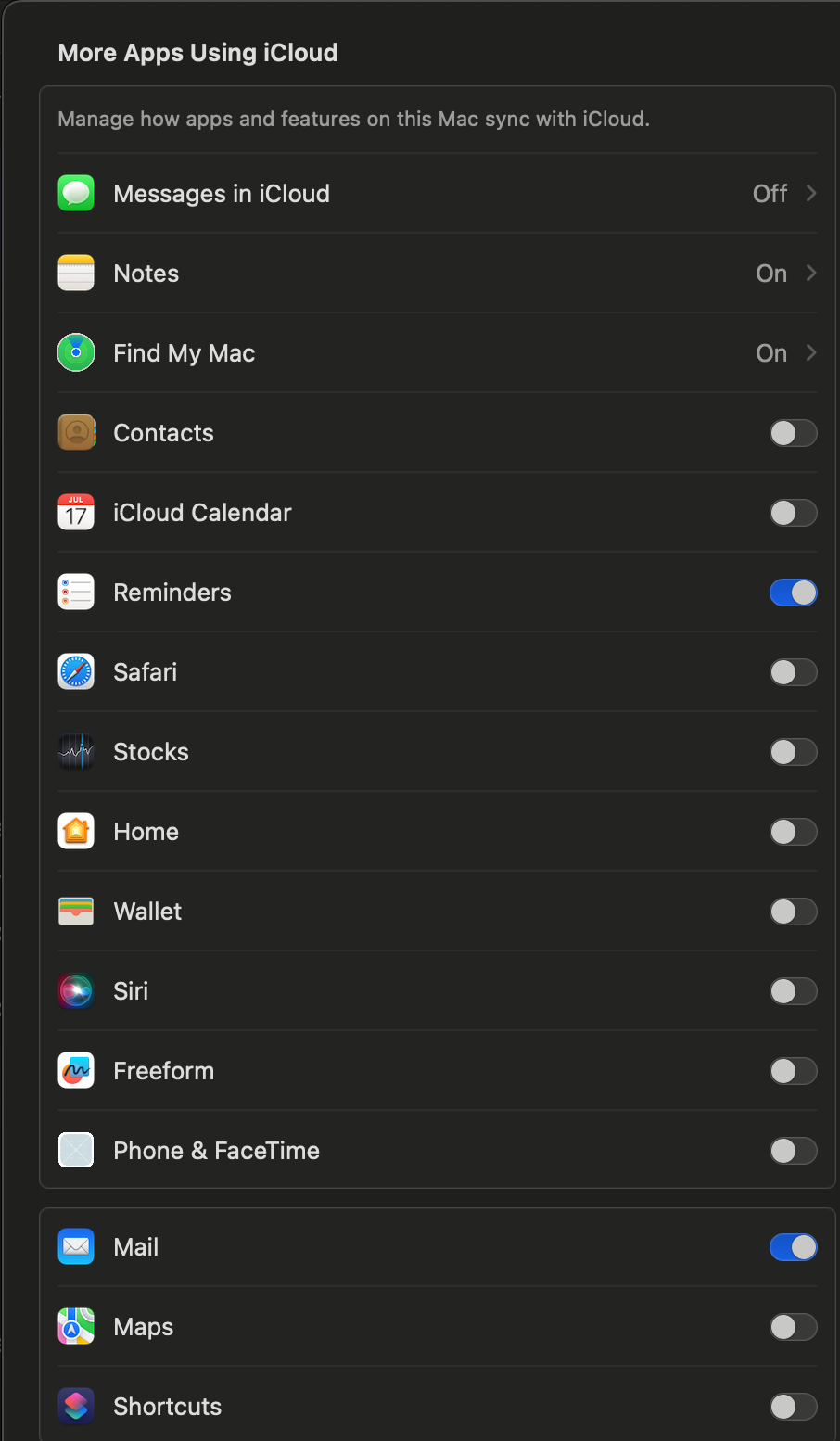Toggle Safari iCloud sync on

pyautogui.click(x=793, y=672)
